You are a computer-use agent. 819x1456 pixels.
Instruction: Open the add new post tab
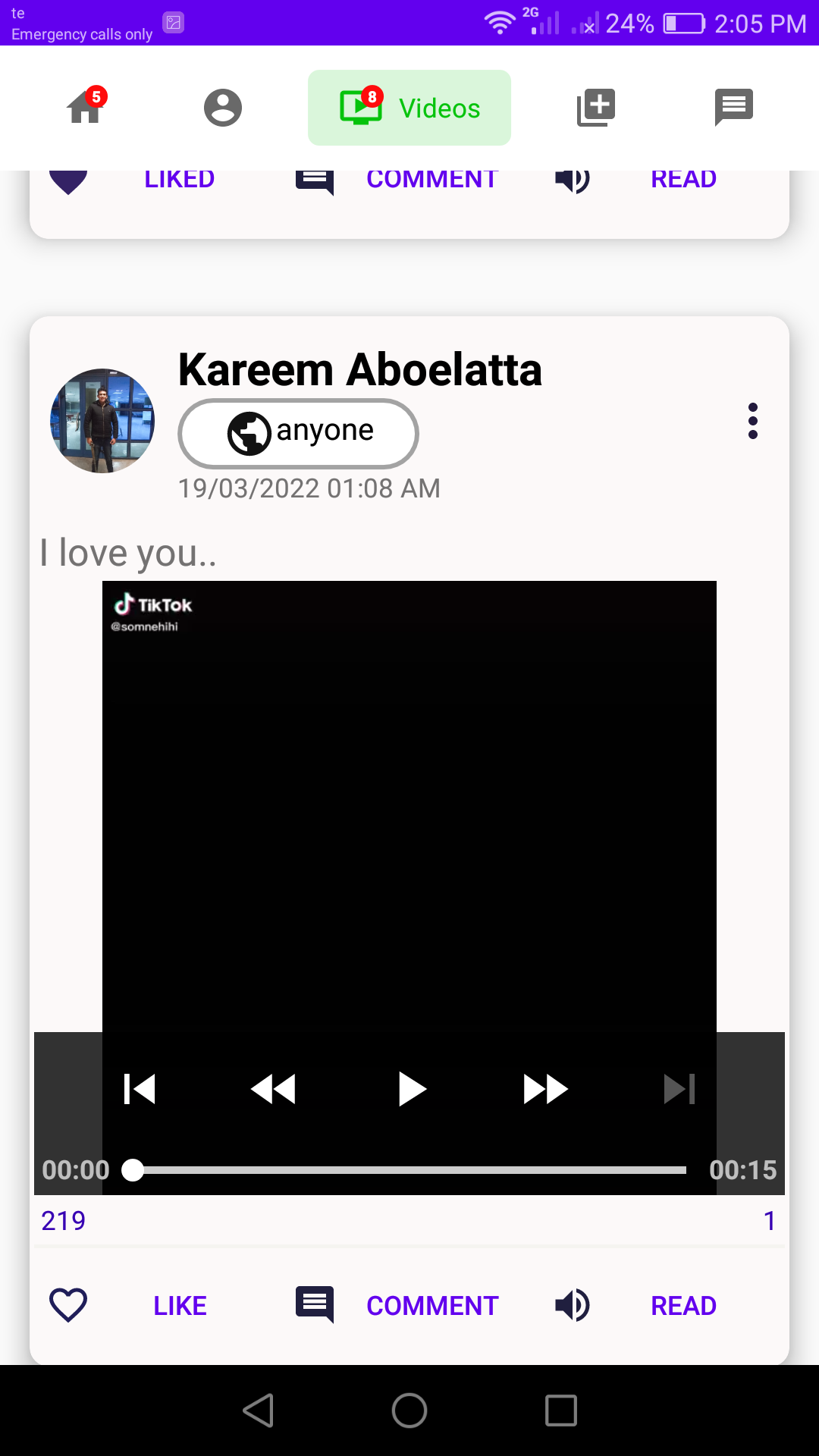click(x=596, y=107)
